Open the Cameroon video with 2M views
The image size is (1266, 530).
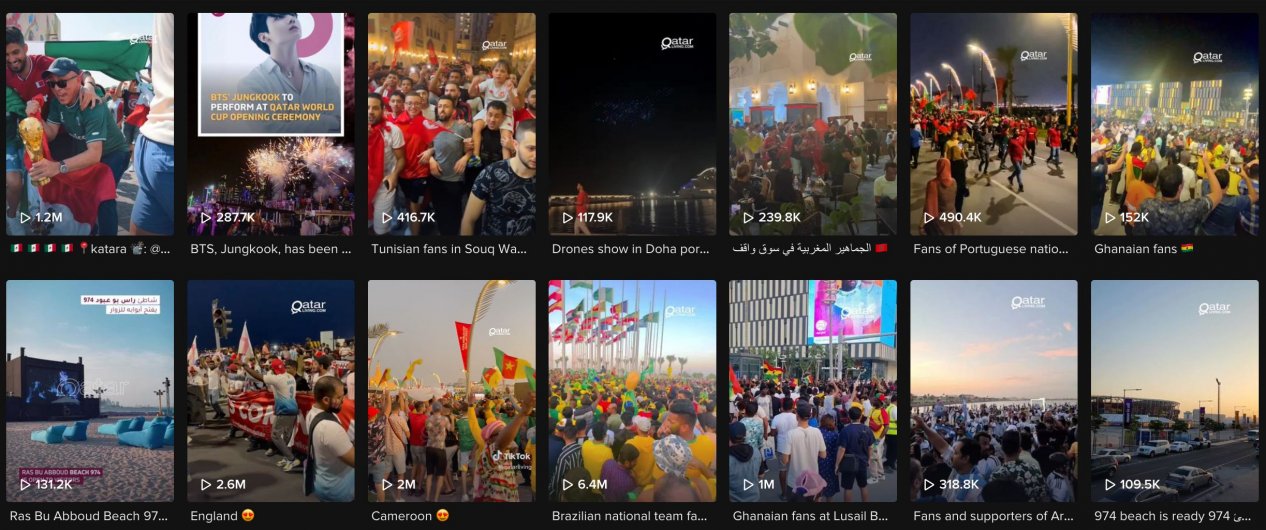(x=451, y=390)
